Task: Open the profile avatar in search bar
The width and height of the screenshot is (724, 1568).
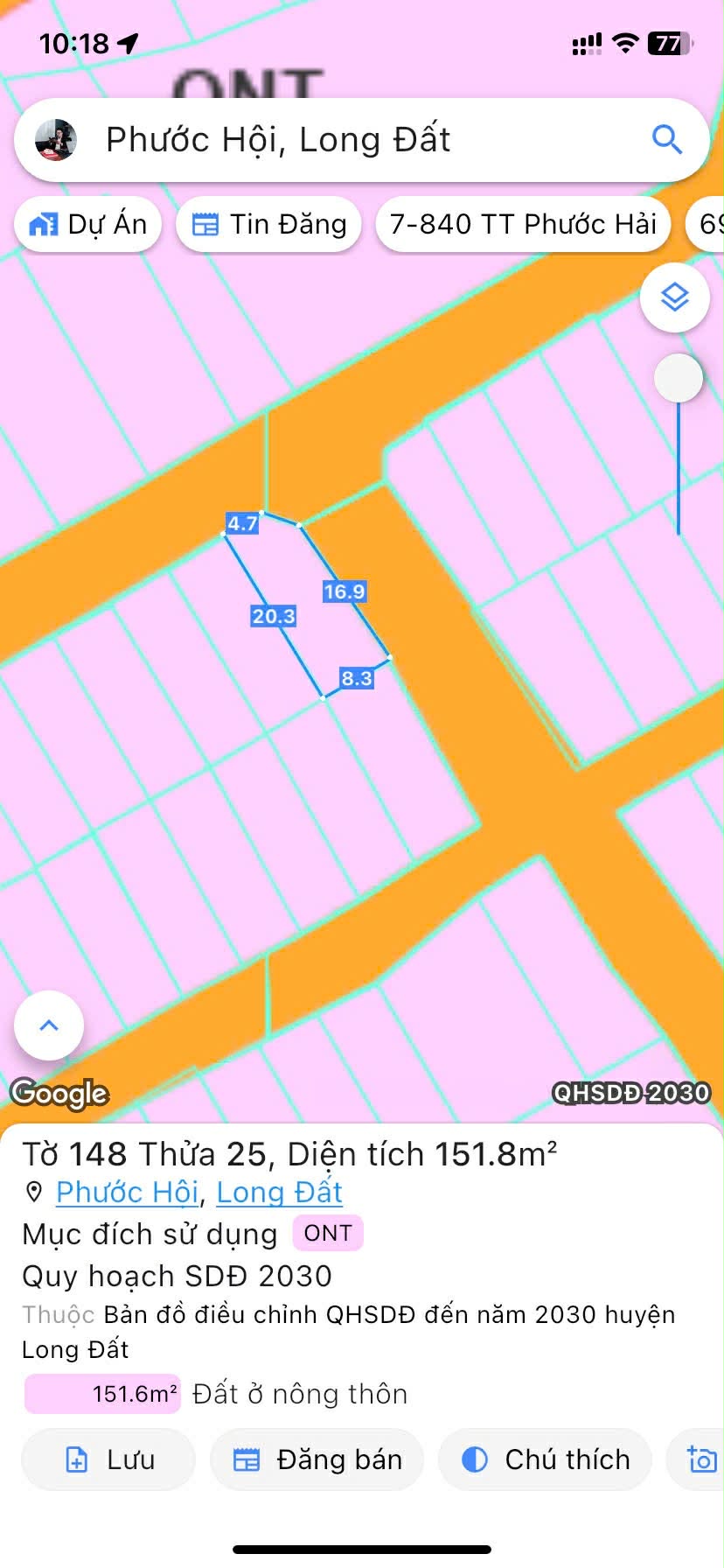Action: click(x=56, y=140)
